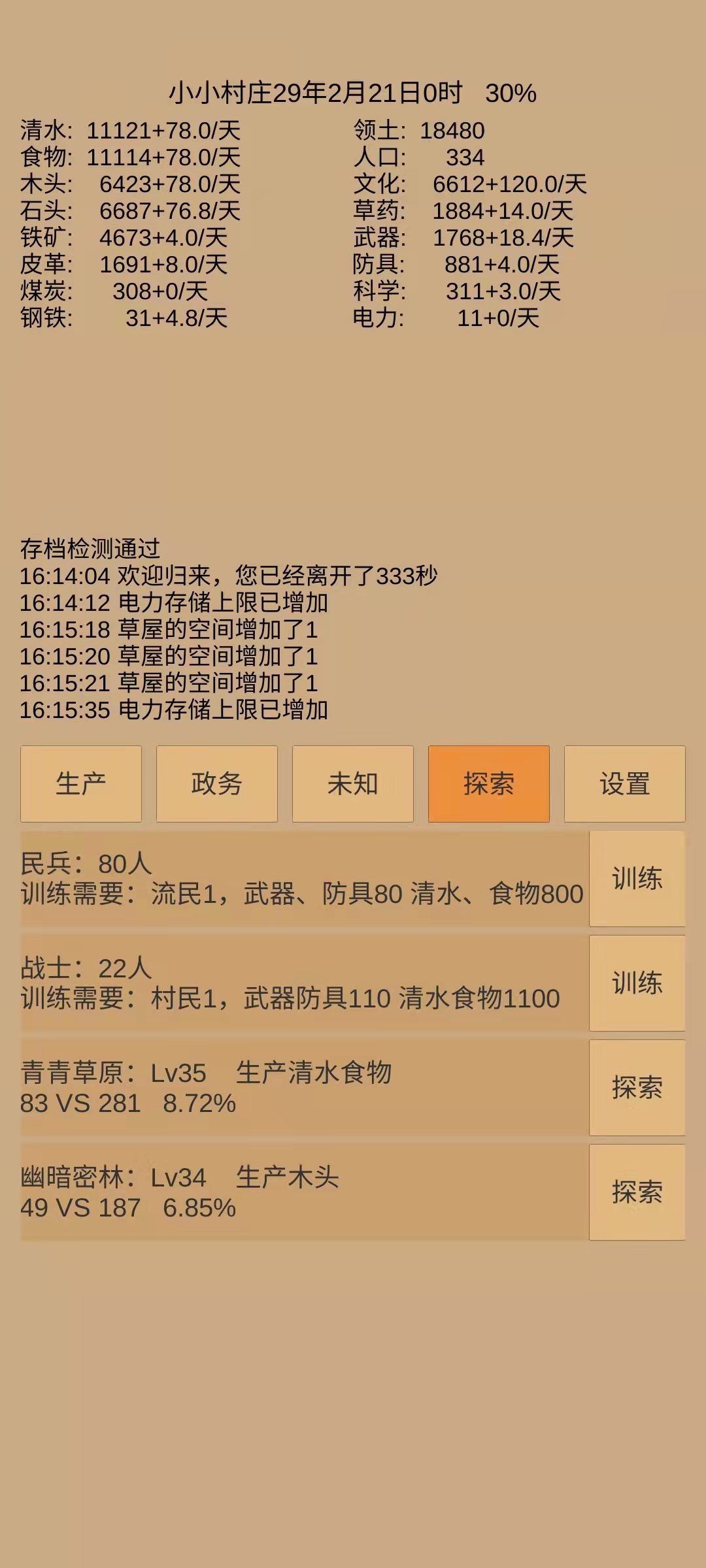Screen dimensions: 706x1568
Task: Select the 木头 wood resource entry
Action: (x=131, y=185)
